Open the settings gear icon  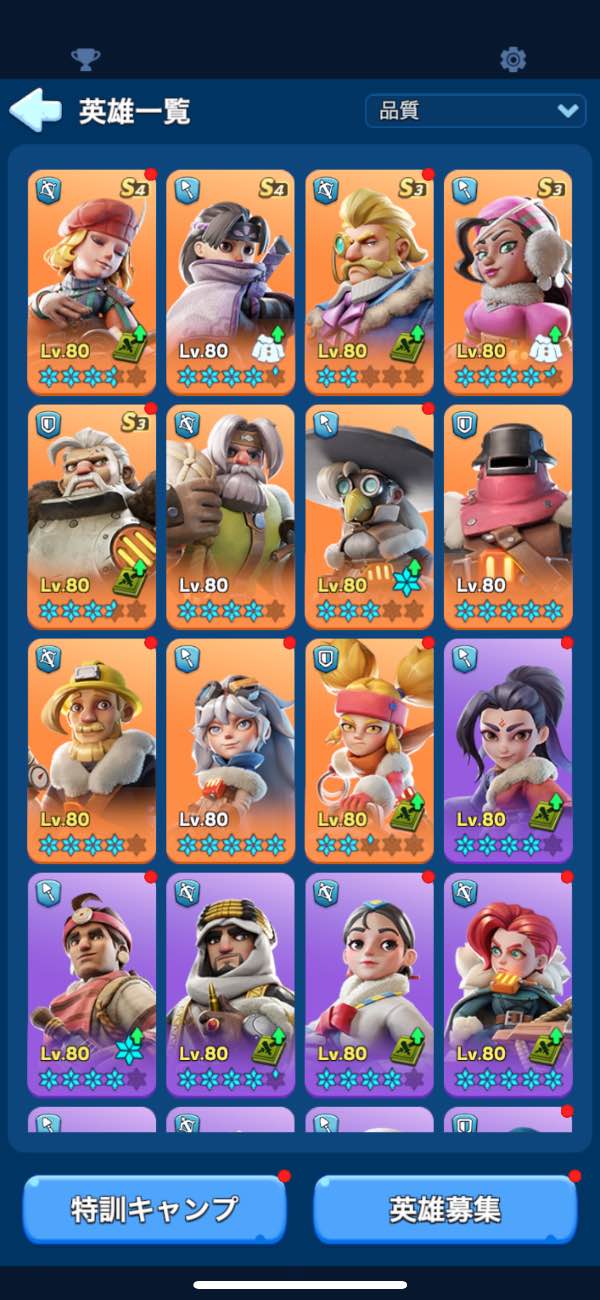pos(513,59)
